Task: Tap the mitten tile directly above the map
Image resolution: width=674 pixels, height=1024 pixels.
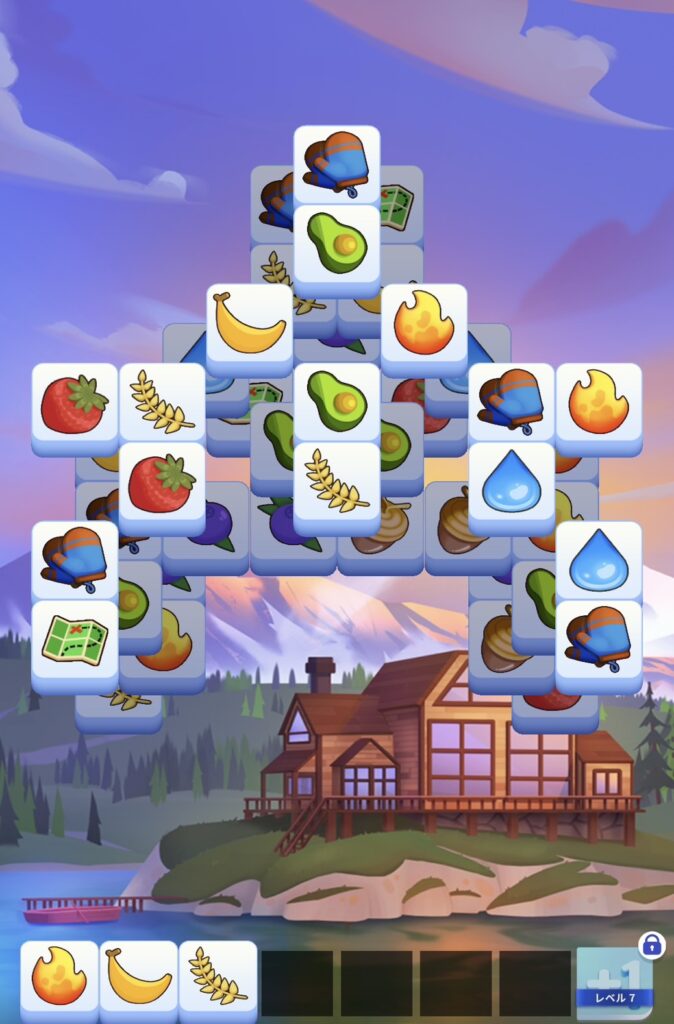Action: click(74, 562)
